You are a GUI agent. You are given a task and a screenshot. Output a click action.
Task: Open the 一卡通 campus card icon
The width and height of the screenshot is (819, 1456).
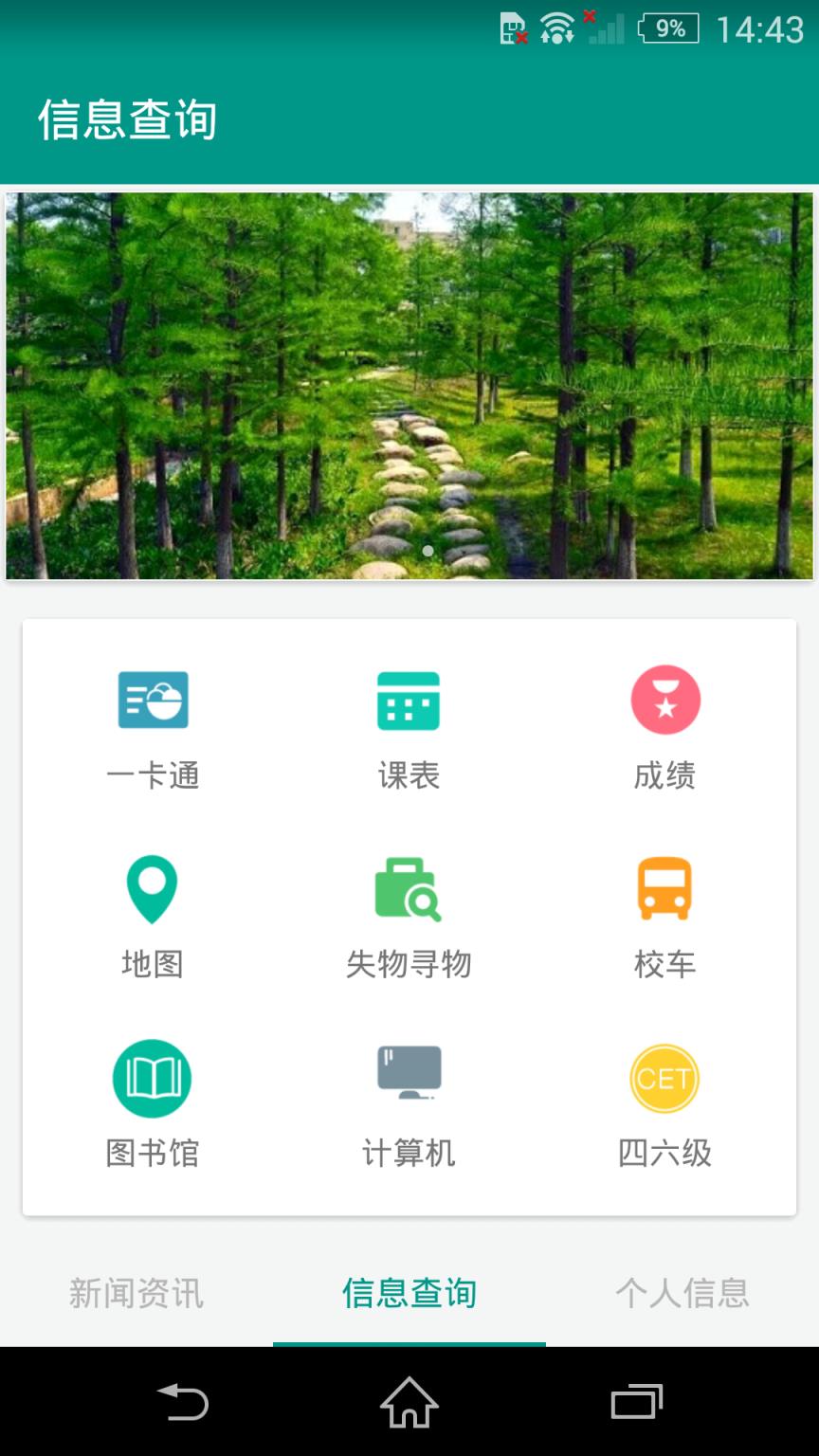[x=152, y=700]
